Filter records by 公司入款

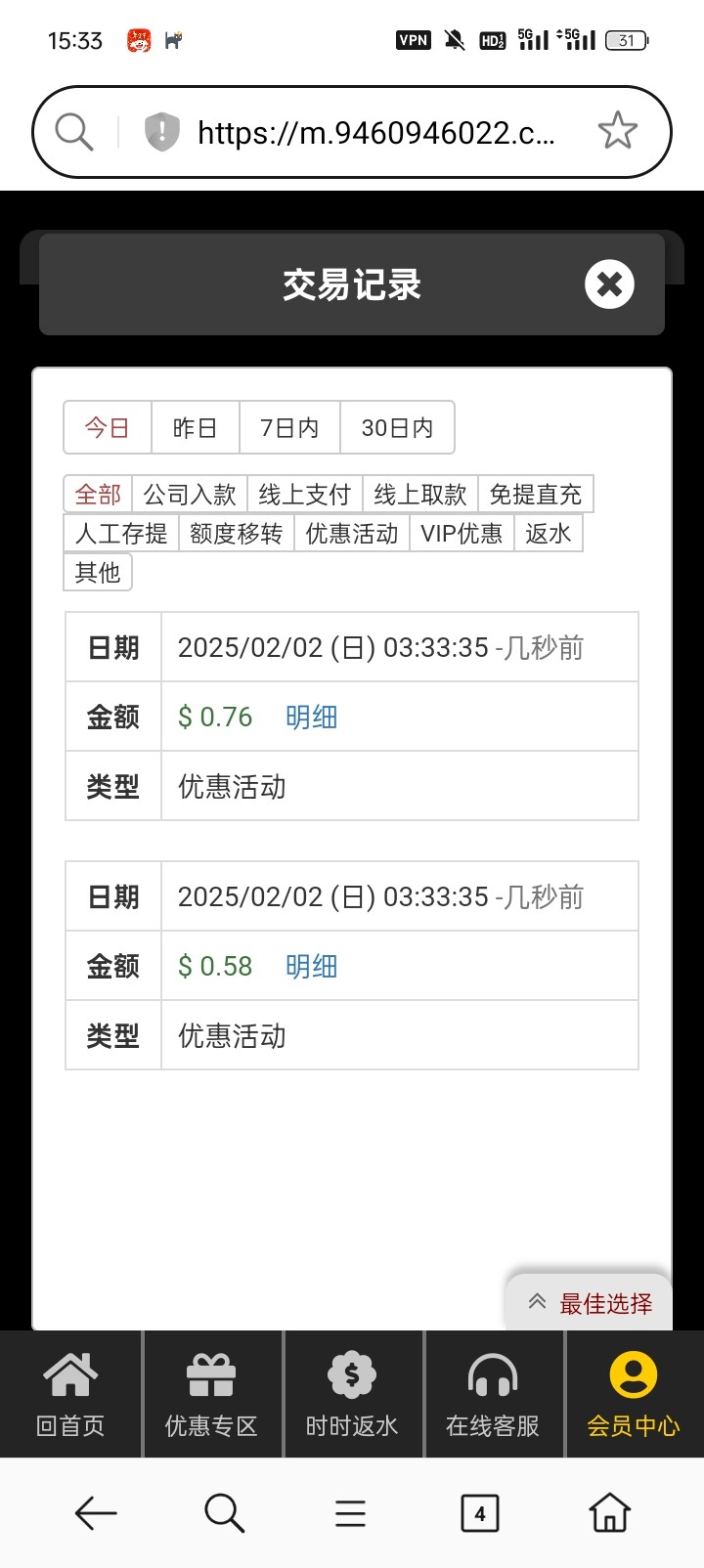pos(190,495)
